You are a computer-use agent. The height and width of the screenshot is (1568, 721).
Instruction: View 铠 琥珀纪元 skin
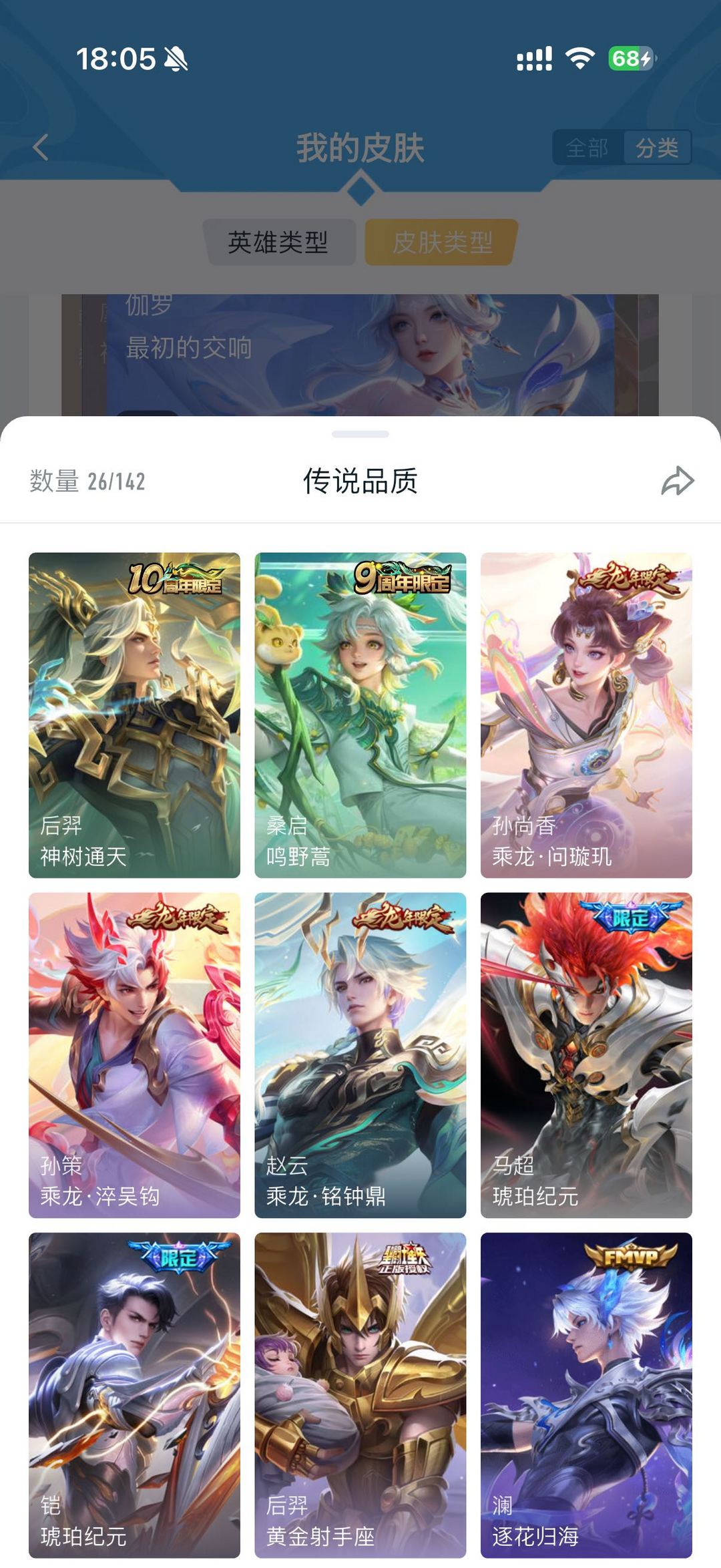(x=134, y=1394)
